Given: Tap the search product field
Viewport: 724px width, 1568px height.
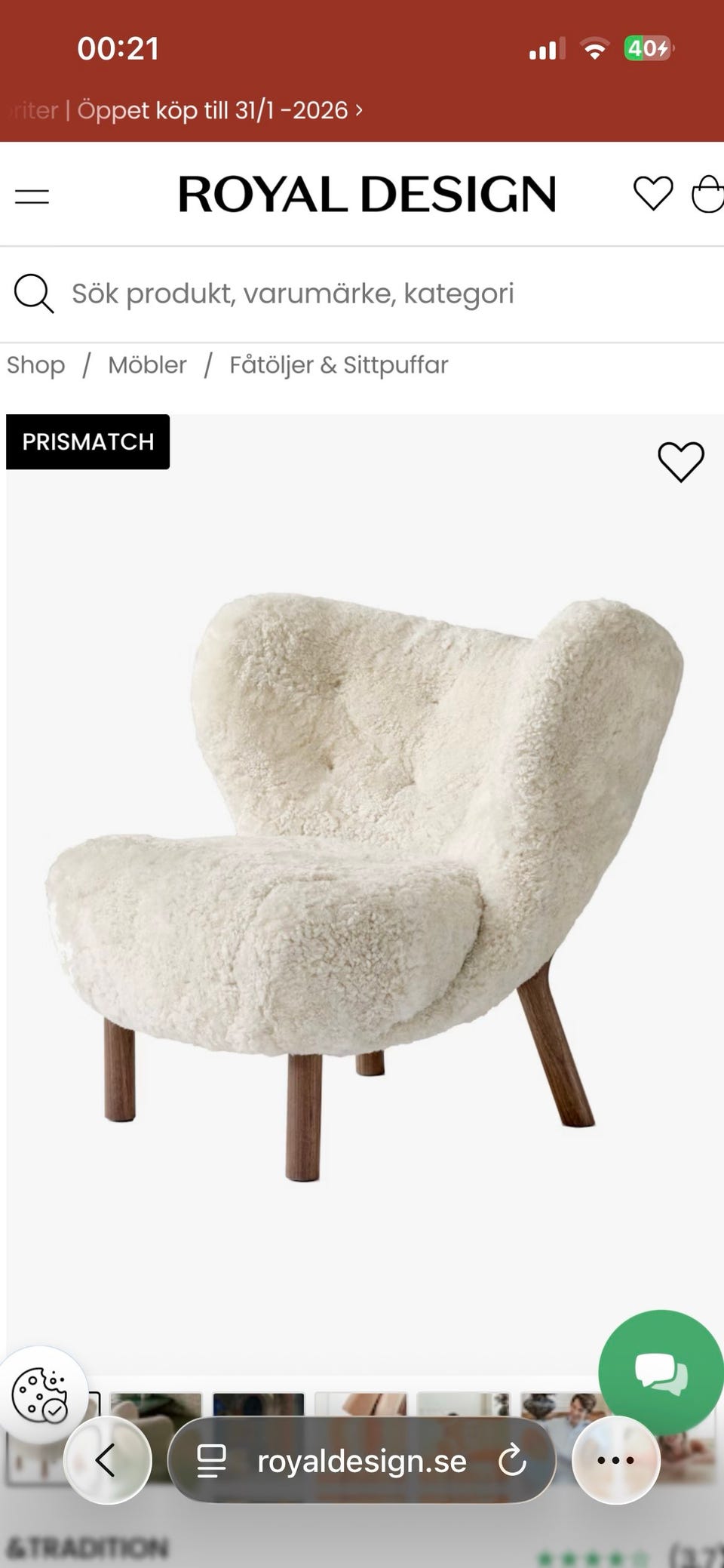Looking at the screenshot, I should [x=362, y=294].
